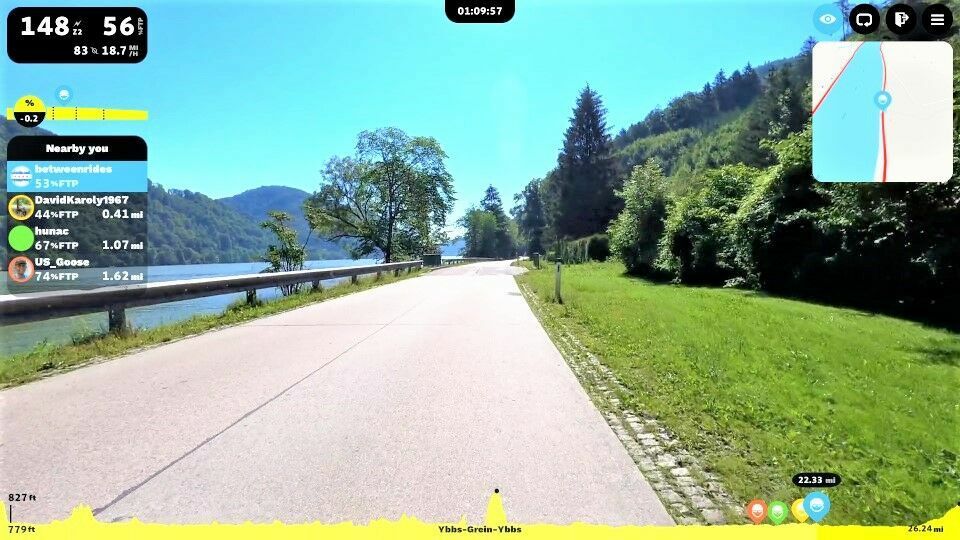This screenshot has height=540, width=960.
Task: Open the hamburger menu
Action: 937,19
